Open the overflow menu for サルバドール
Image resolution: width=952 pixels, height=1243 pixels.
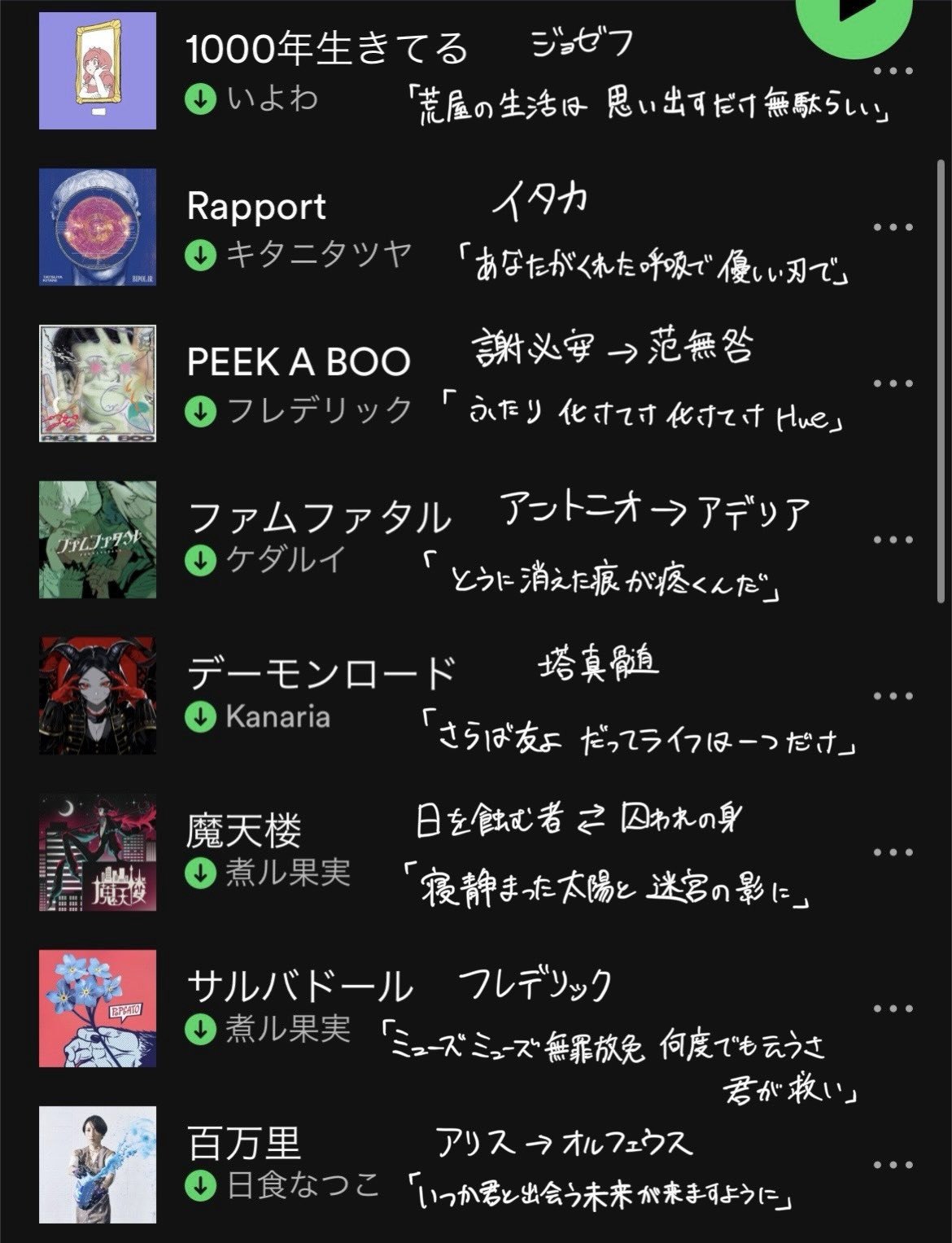[893, 1009]
